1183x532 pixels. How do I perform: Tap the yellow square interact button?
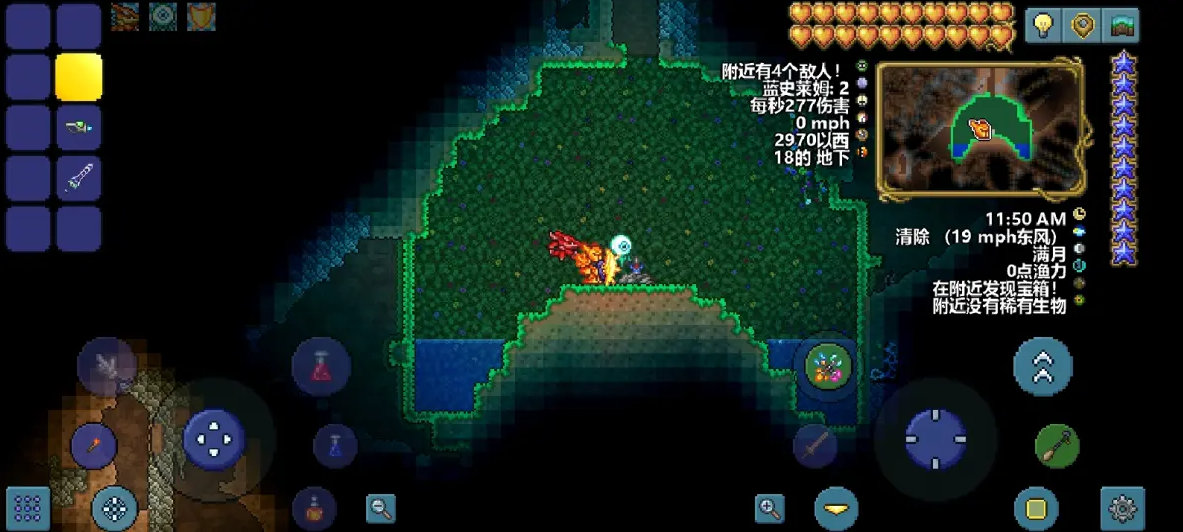(1035, 508)
